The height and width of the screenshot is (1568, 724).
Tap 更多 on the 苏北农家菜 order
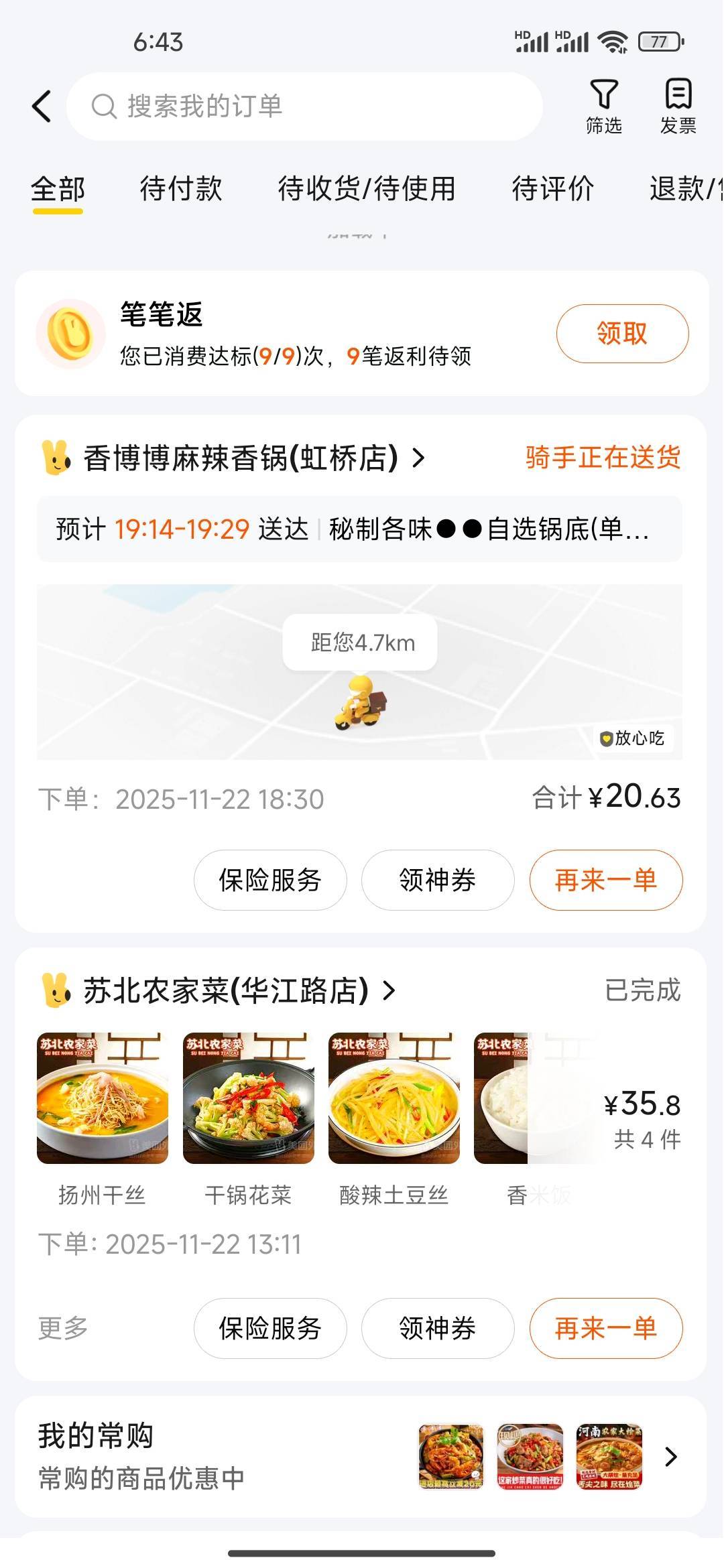coord(63,1327)
